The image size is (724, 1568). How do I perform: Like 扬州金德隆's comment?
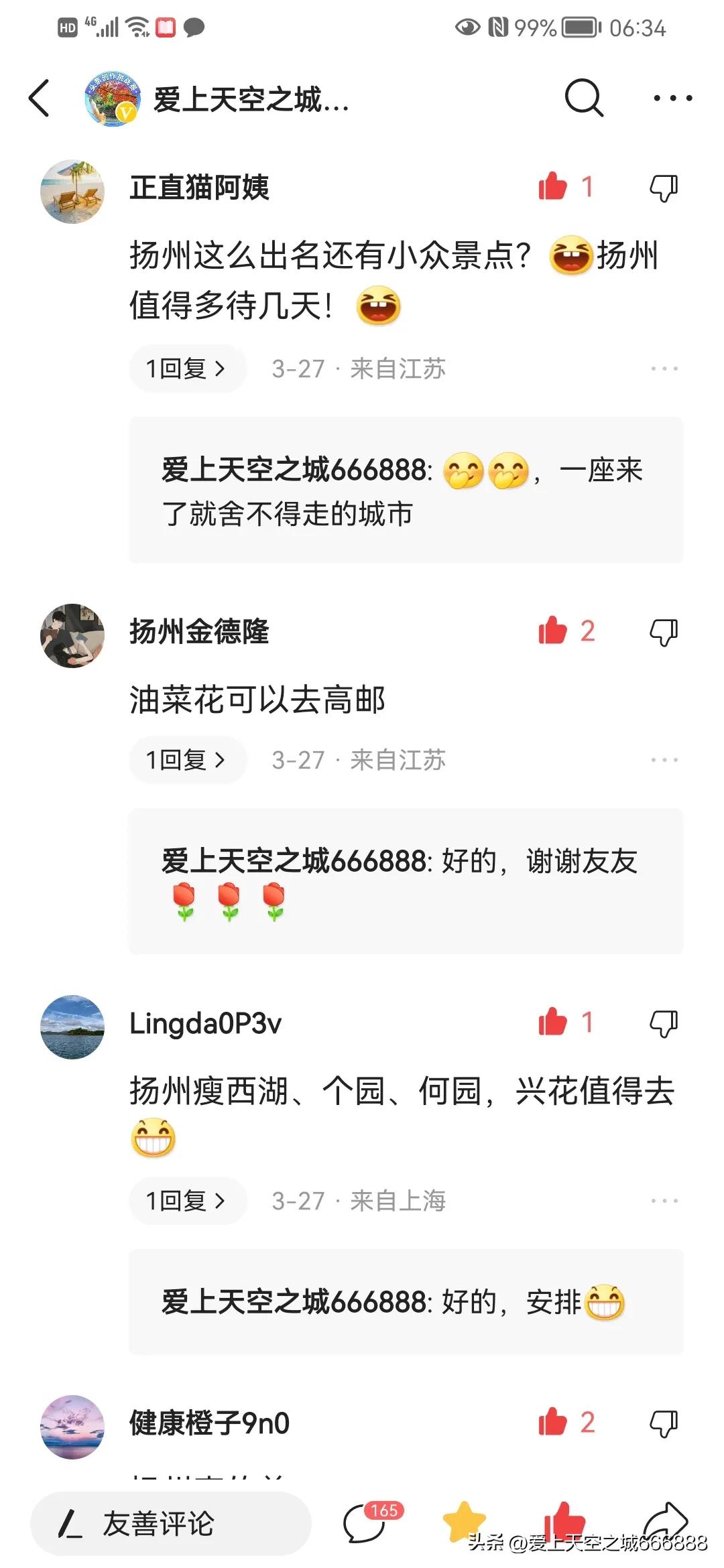[x=553, y=631]
